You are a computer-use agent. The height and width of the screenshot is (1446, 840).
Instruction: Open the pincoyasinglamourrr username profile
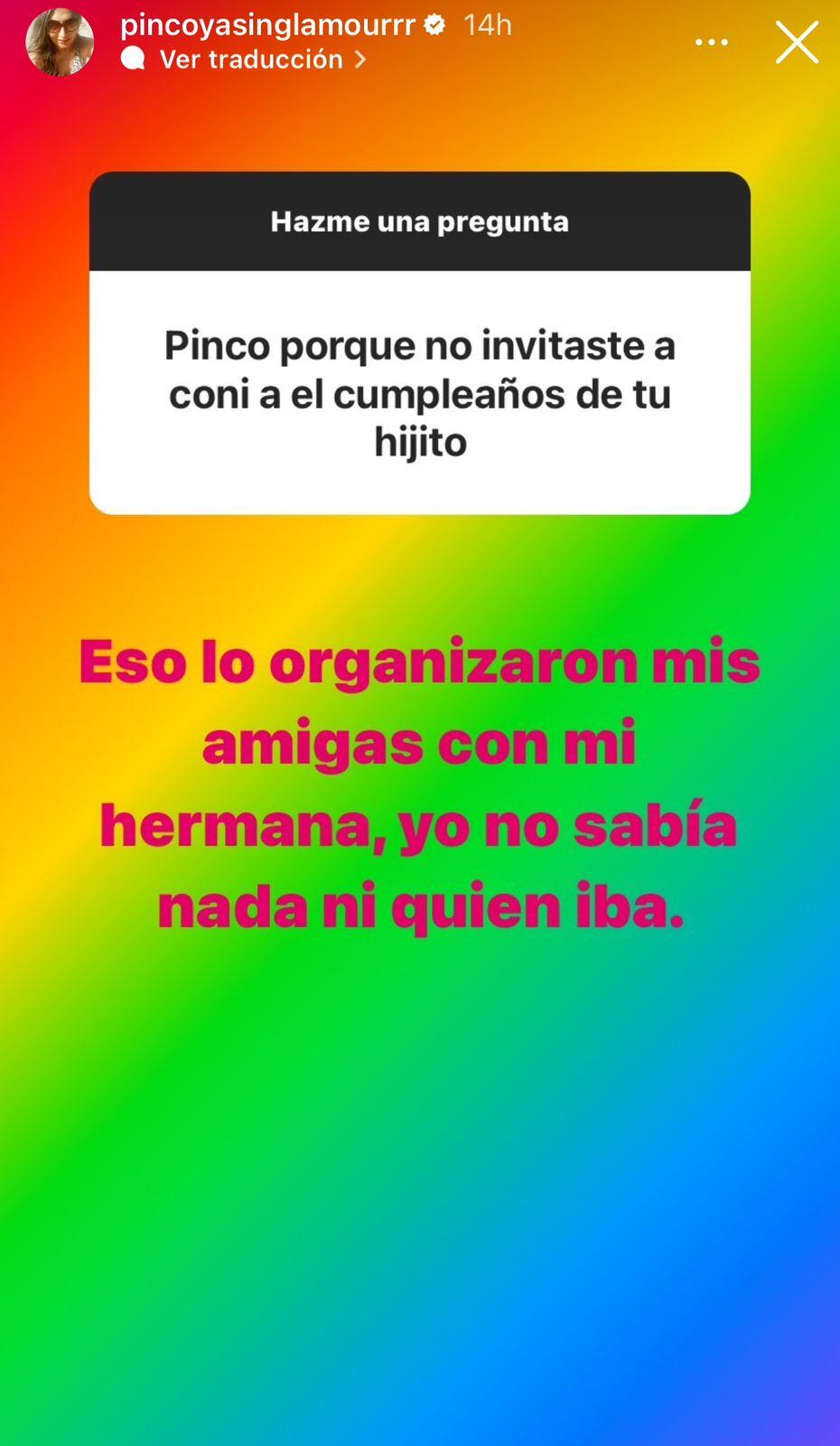pyautogui.click(x=267, y=24)
